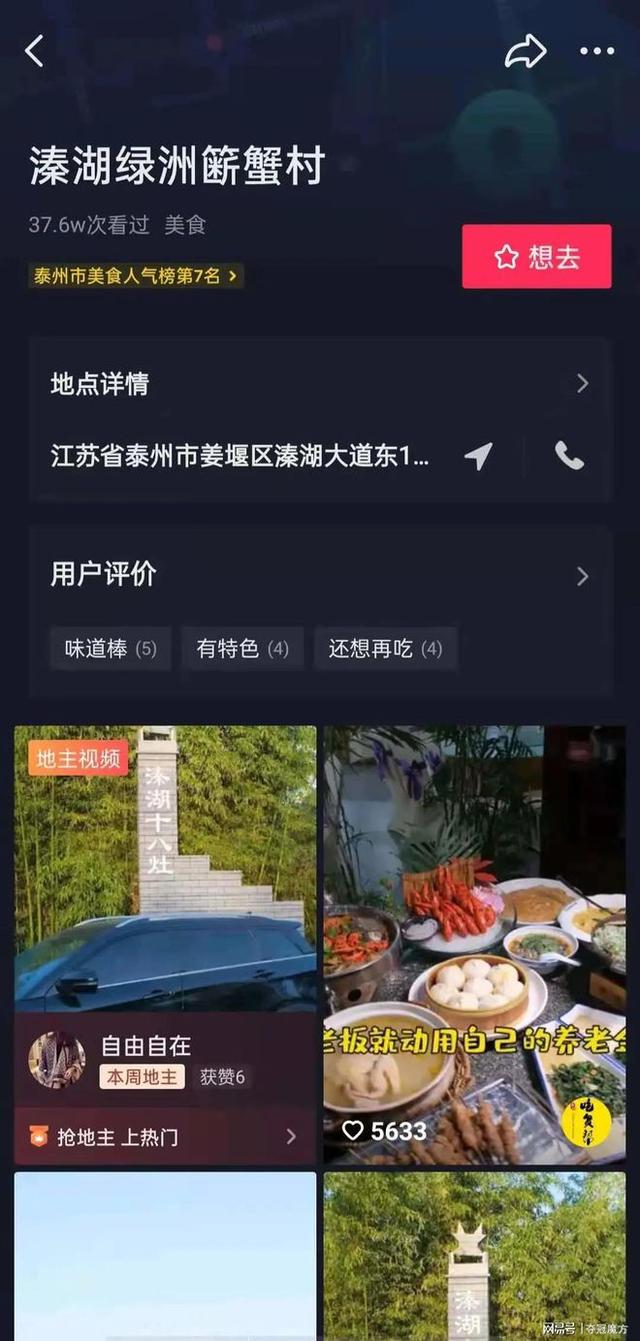The image size is (640, 1341).
Task: Open the food video with 5633 likes
Action: [474, 945]
